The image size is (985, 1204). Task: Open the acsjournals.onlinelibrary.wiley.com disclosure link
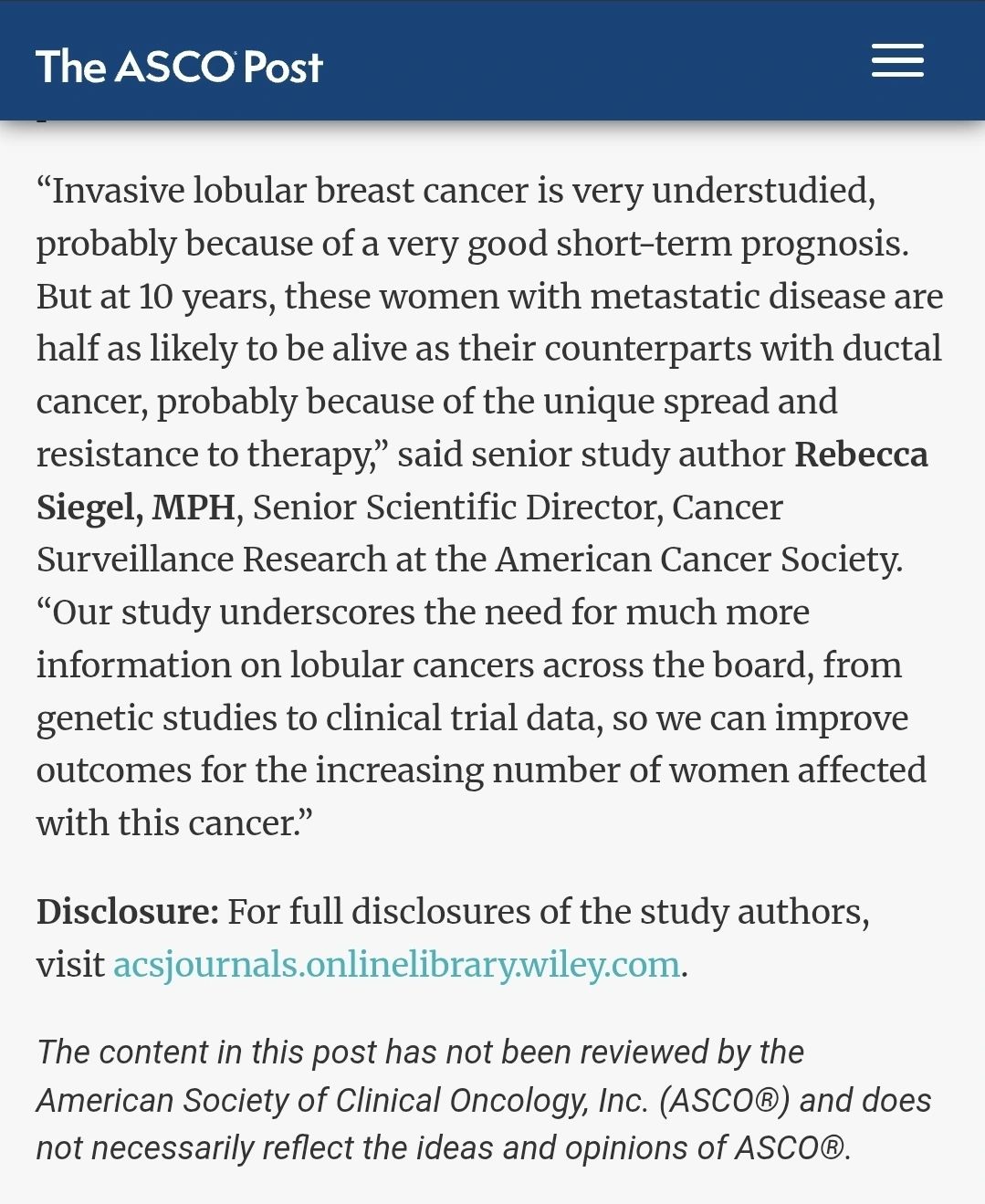tap(396, 965)
